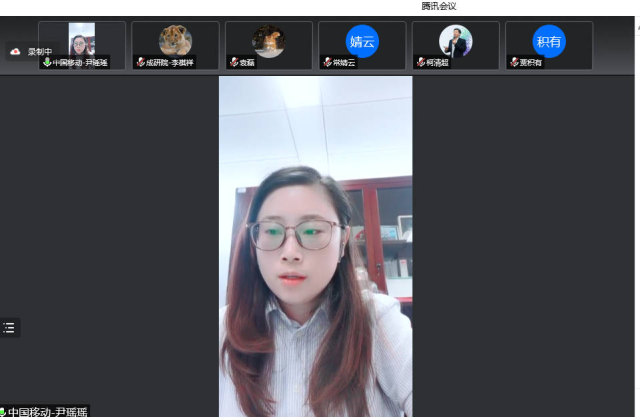Tap participant tile 常婧云

tap(361, 45)
